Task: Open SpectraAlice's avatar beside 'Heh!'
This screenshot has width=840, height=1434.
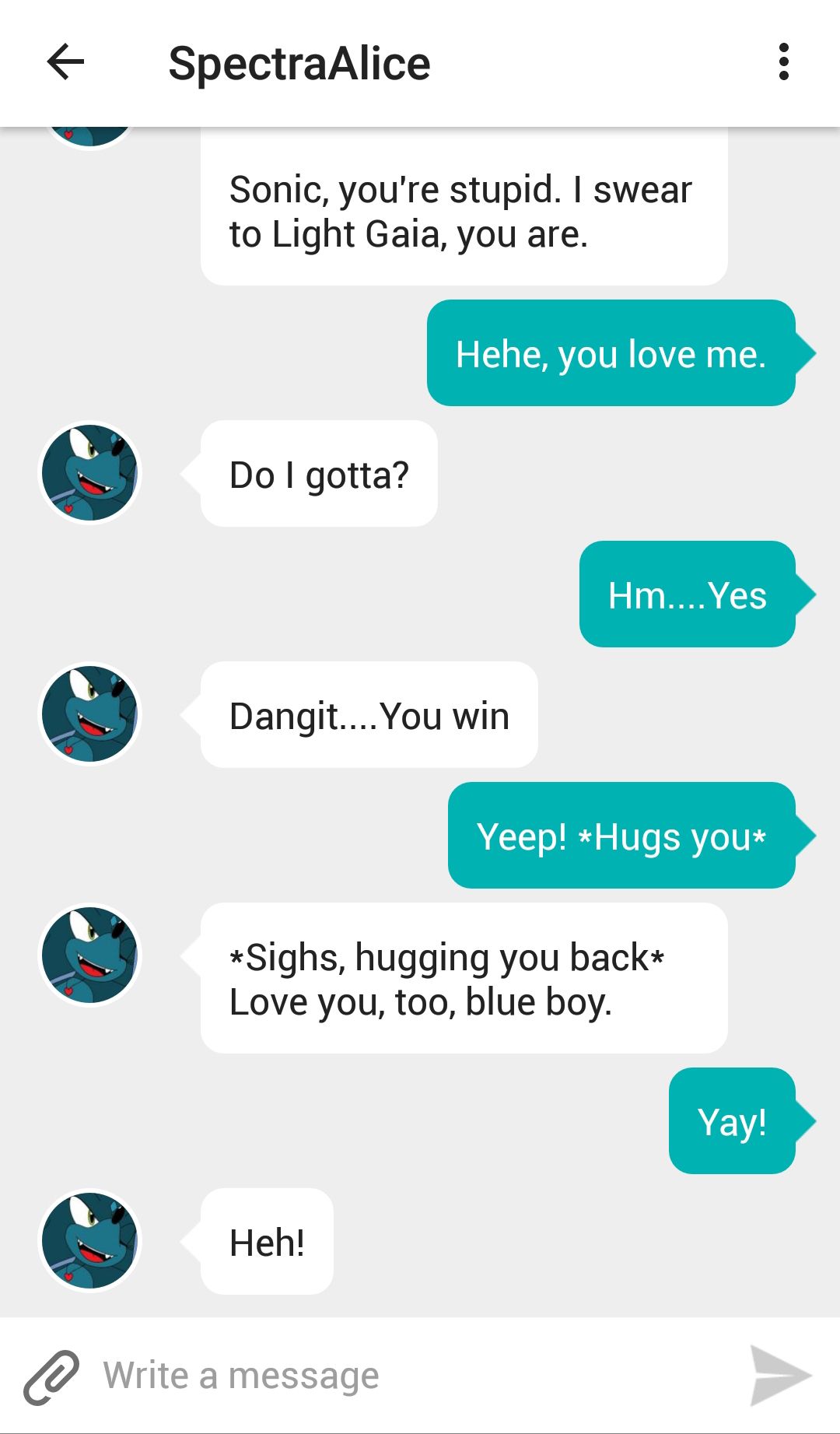Action: tap(90, 1240)
